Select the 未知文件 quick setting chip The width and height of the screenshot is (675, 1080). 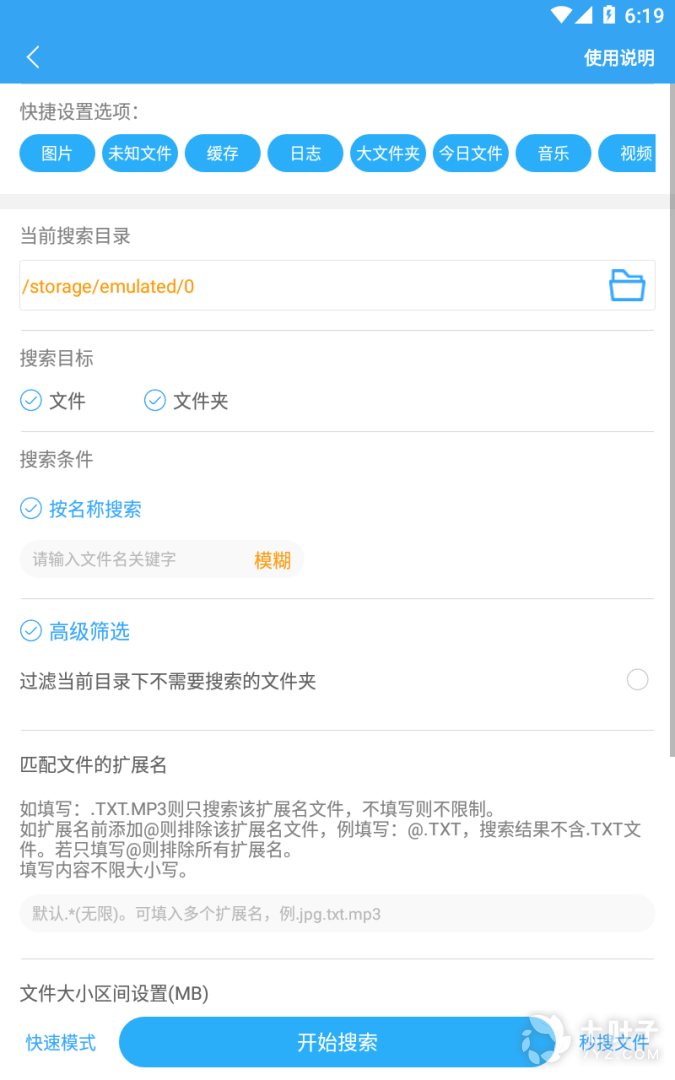[x=140, y=153]
